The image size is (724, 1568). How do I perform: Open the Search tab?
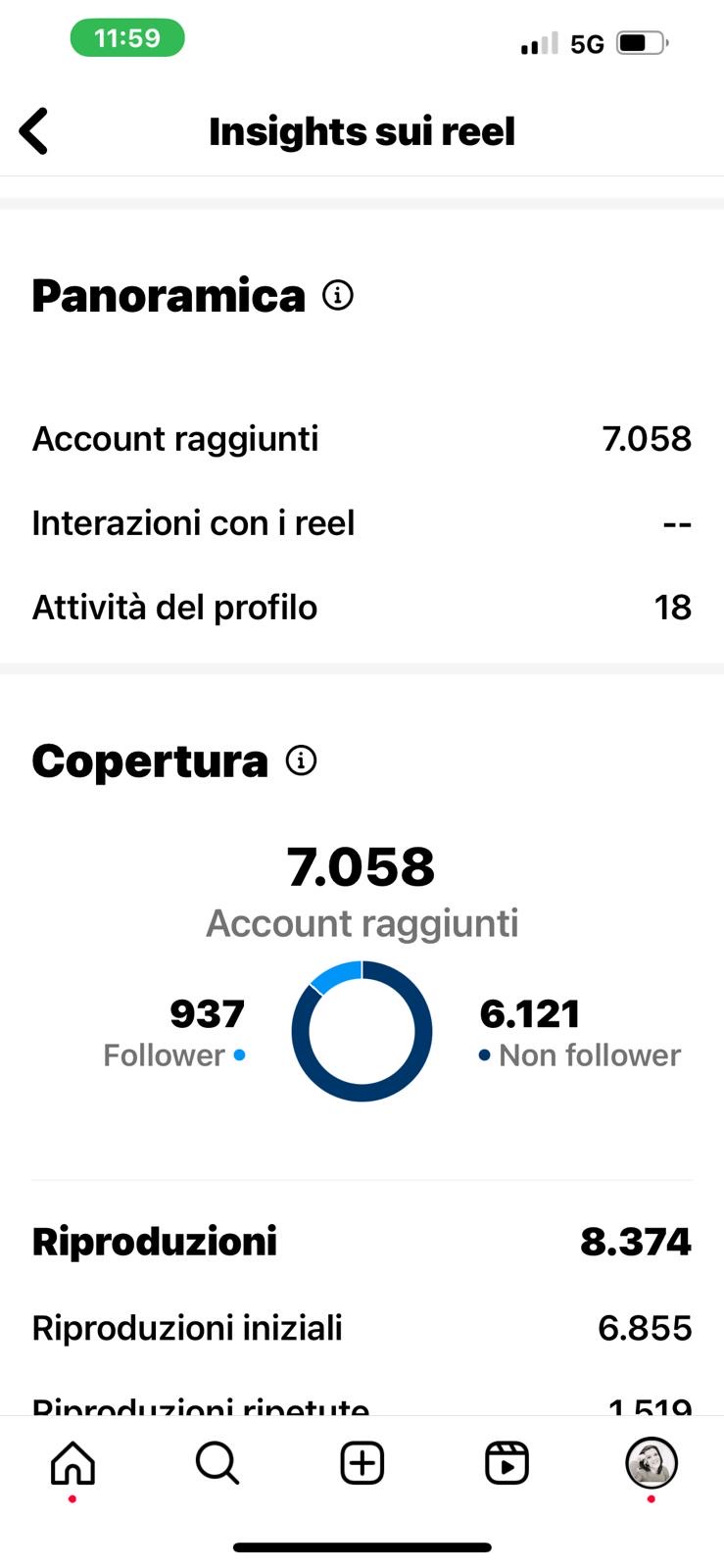217,1463
